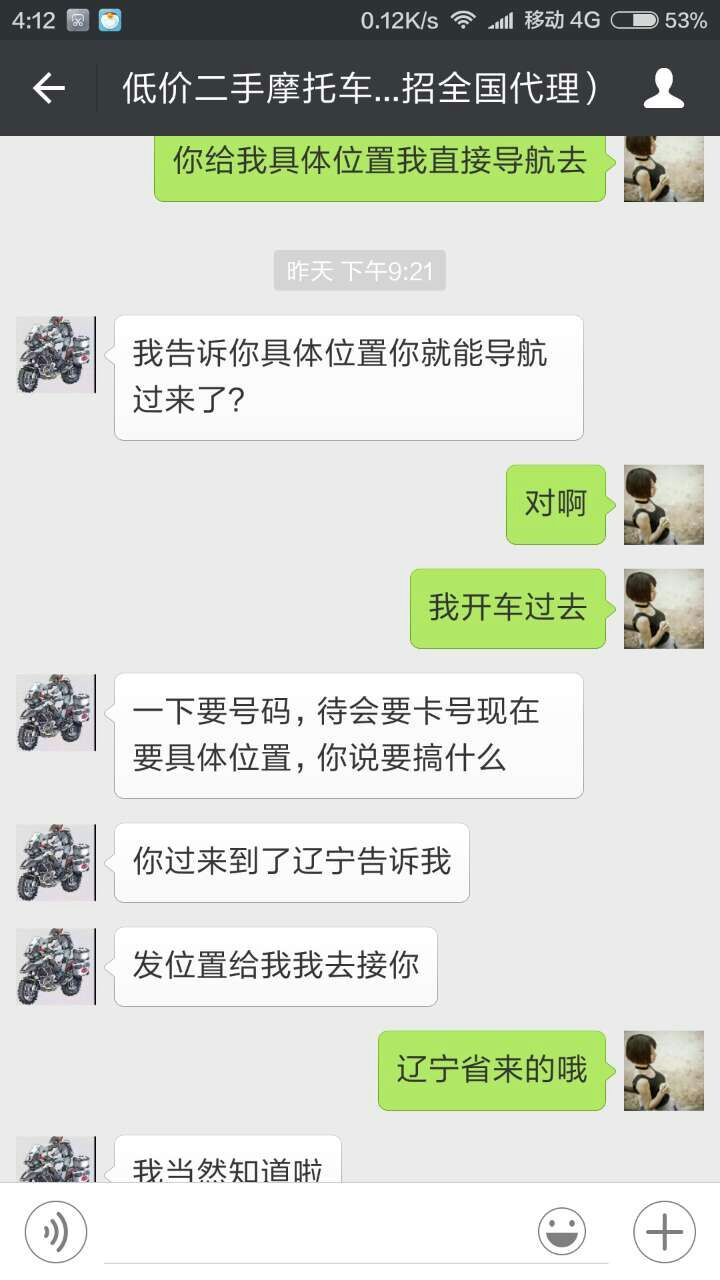Open the emoji picker

[562, 1231]
